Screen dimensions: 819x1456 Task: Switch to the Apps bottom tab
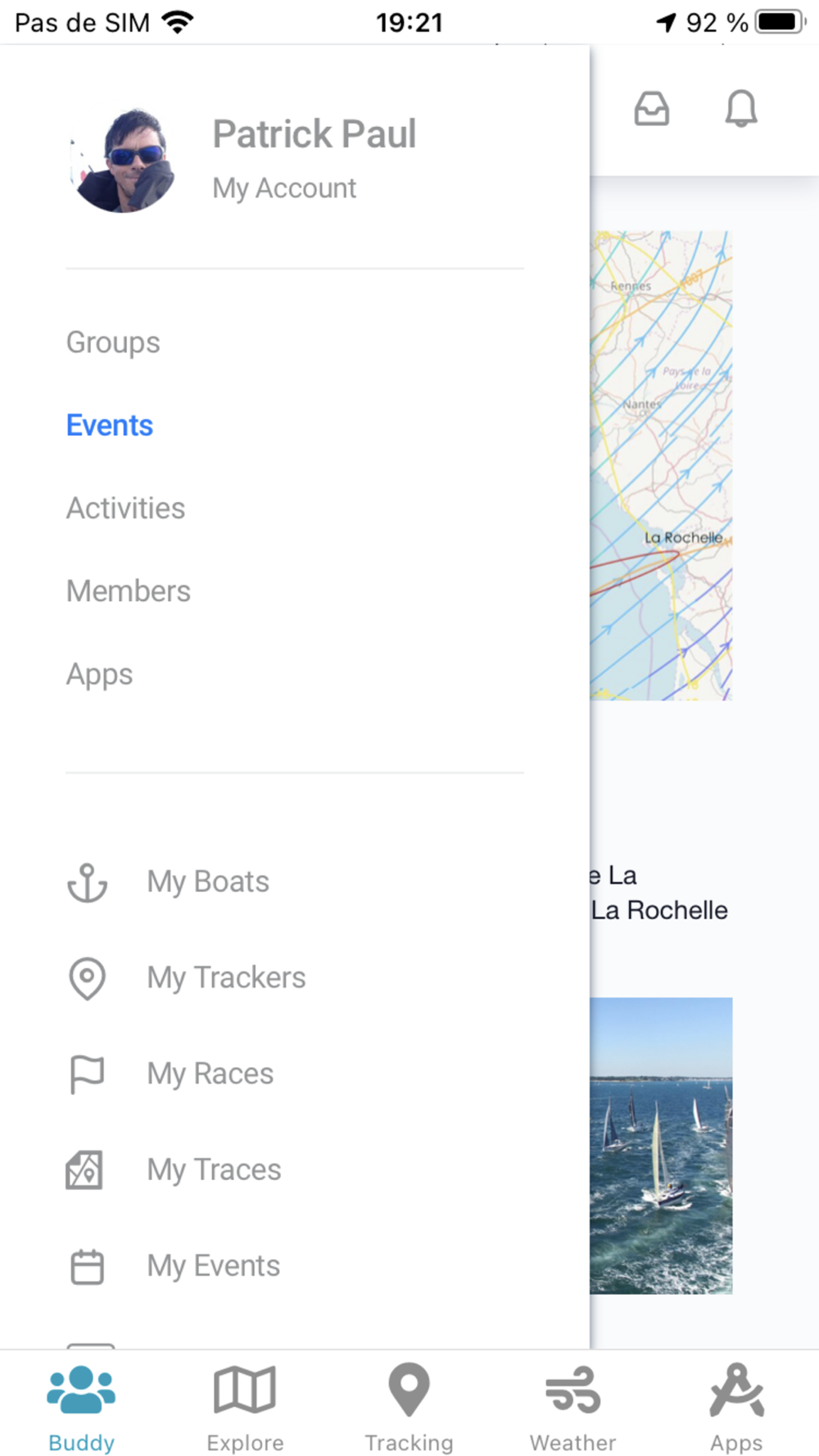[x=737, y=1408]
